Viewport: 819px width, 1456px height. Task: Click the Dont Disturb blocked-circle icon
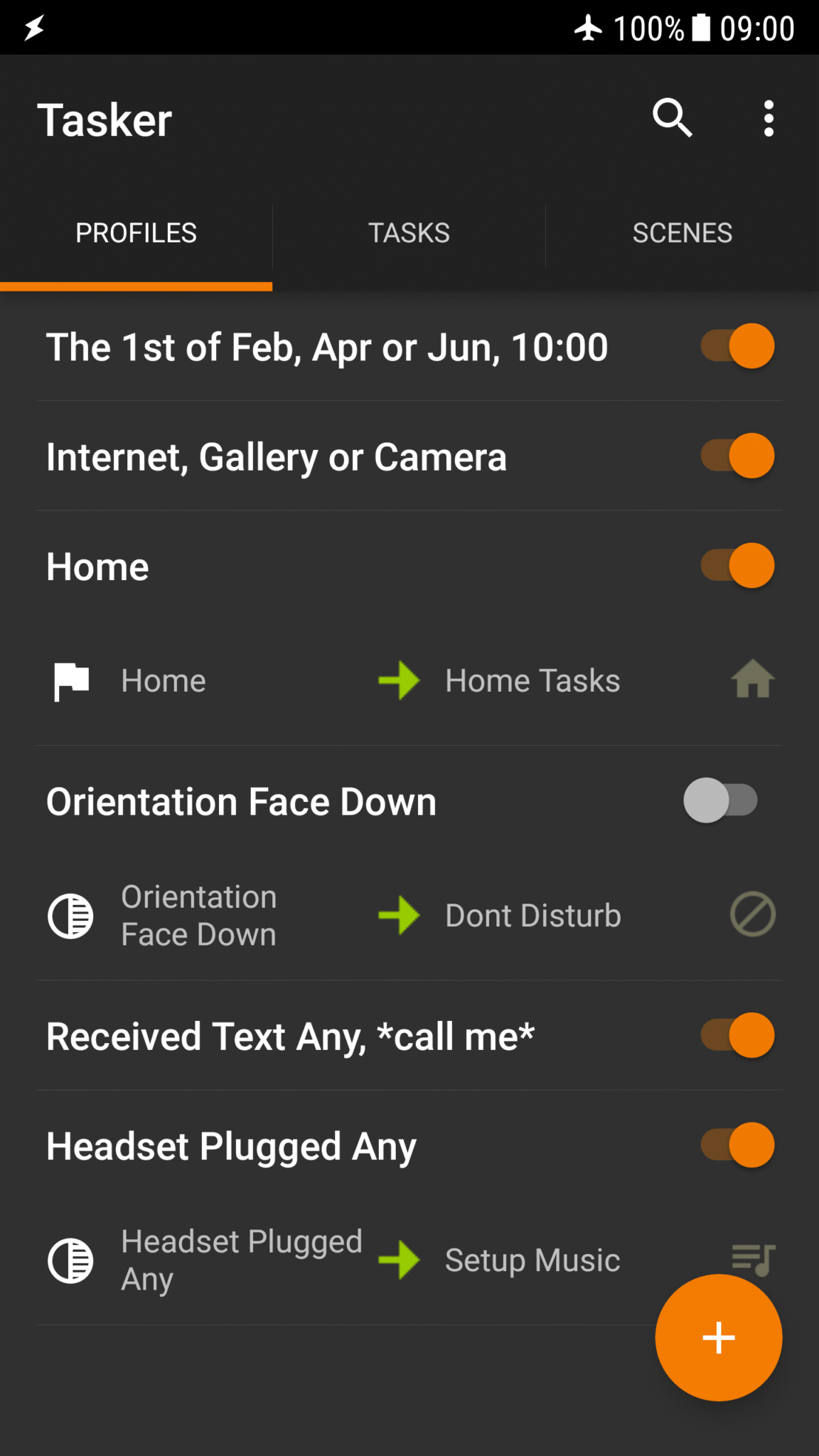(x=752, y=915)
